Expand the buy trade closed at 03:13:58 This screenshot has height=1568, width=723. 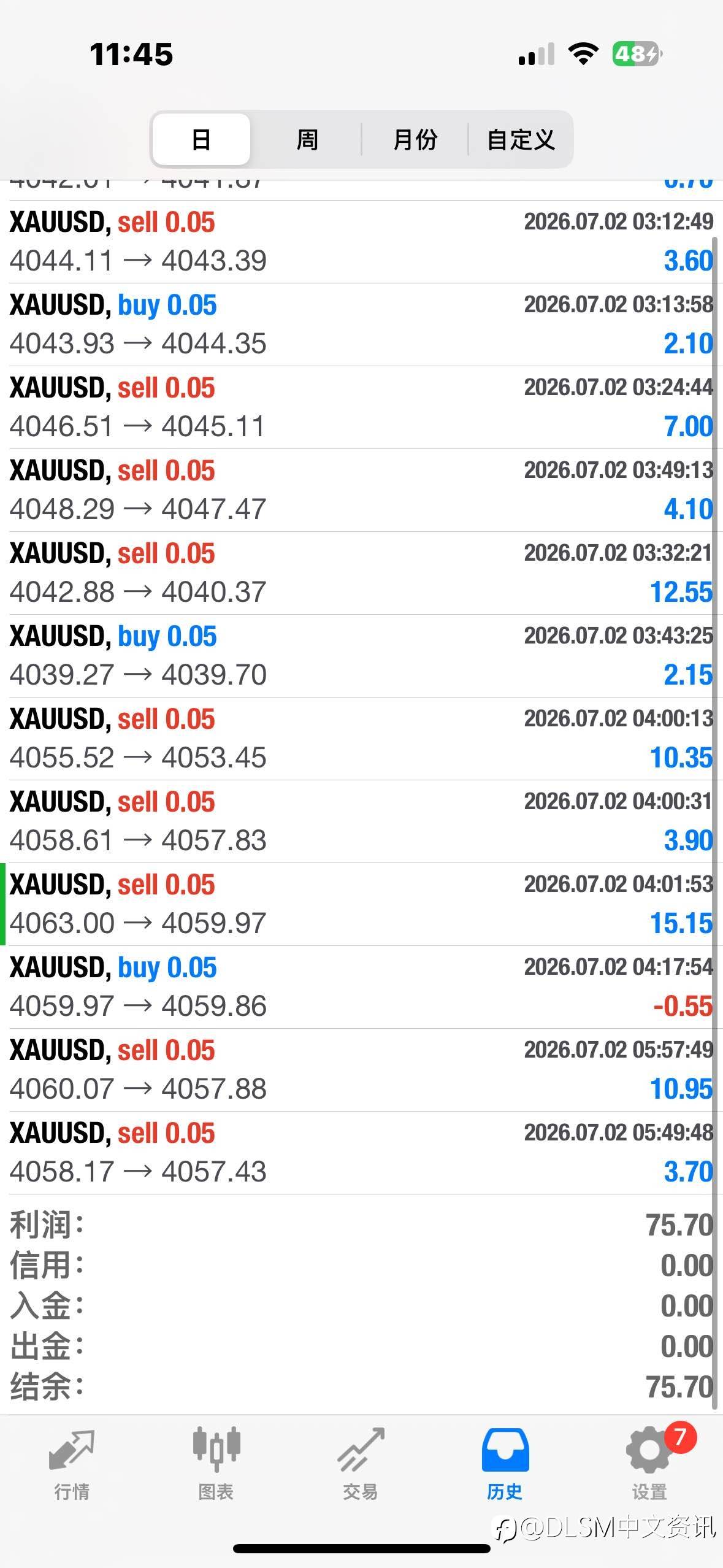point(361,325)
